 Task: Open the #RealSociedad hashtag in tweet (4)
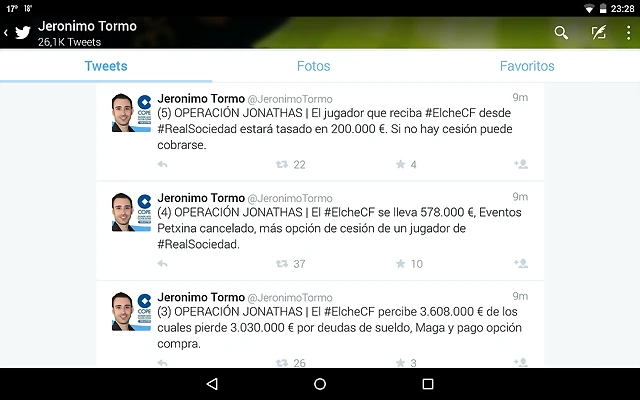coord(197,243)
